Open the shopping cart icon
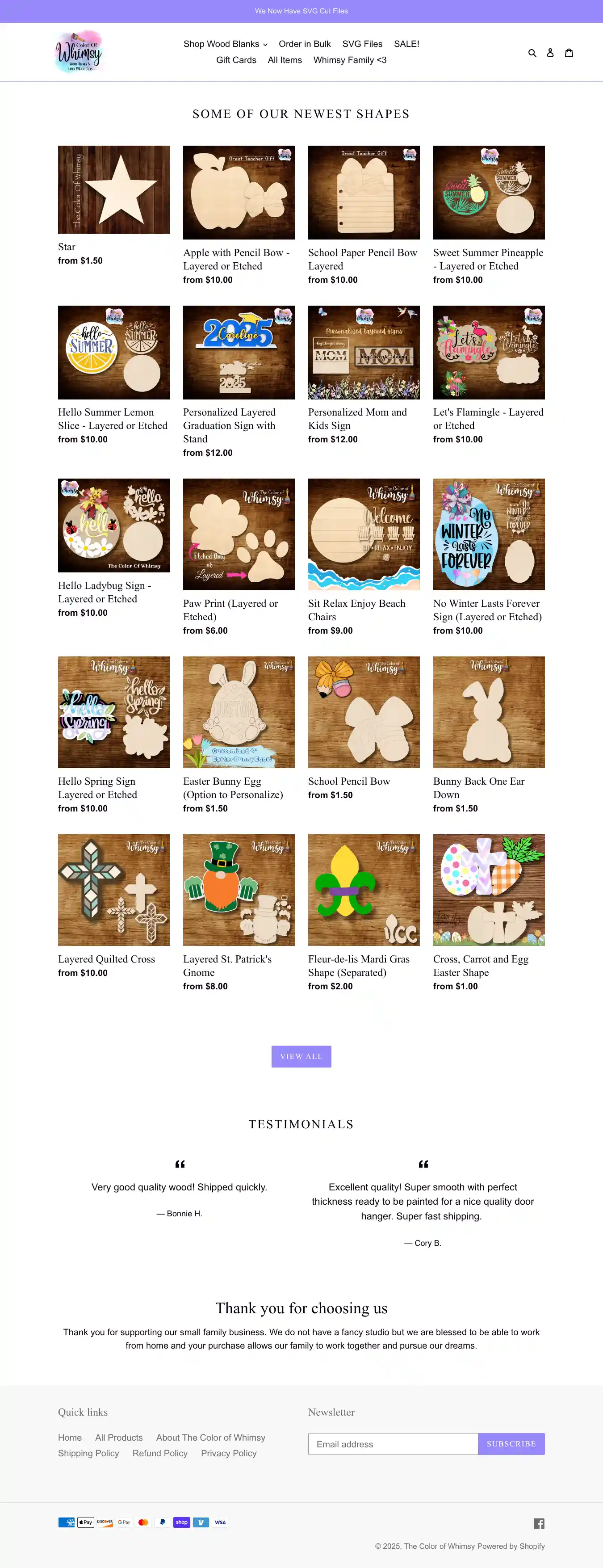The image size is (603, 1568). [x=569, y=53]
